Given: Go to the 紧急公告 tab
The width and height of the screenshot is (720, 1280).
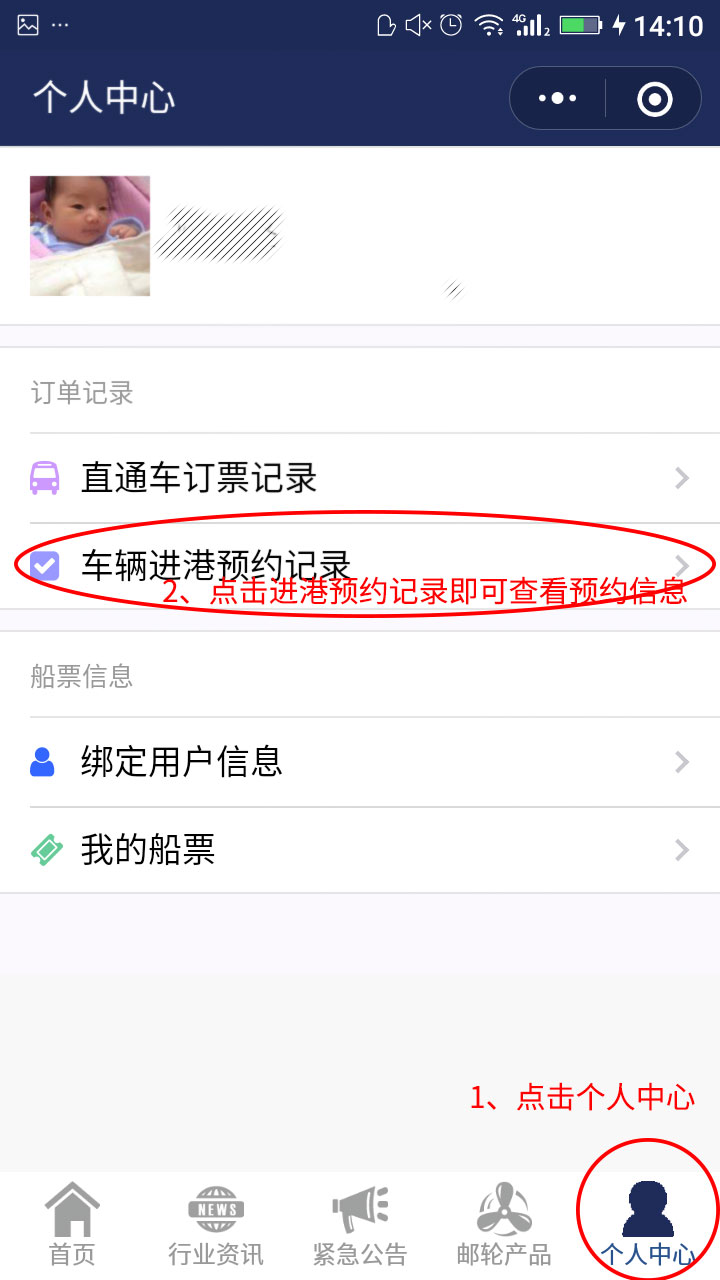Looking at the screenshot, I should coord(360,1225).
